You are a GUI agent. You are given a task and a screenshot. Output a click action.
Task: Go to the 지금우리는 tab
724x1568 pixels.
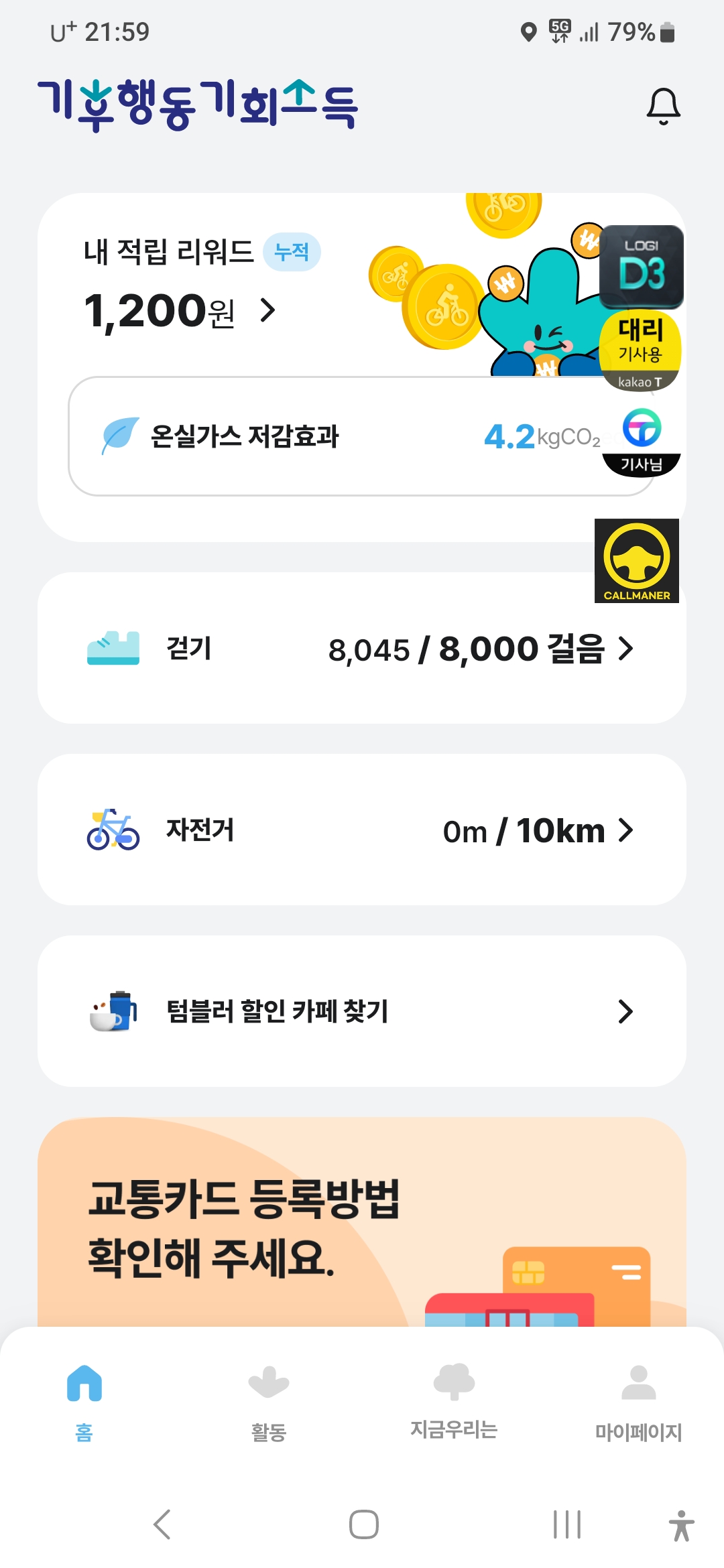[x=454, y=1399]
